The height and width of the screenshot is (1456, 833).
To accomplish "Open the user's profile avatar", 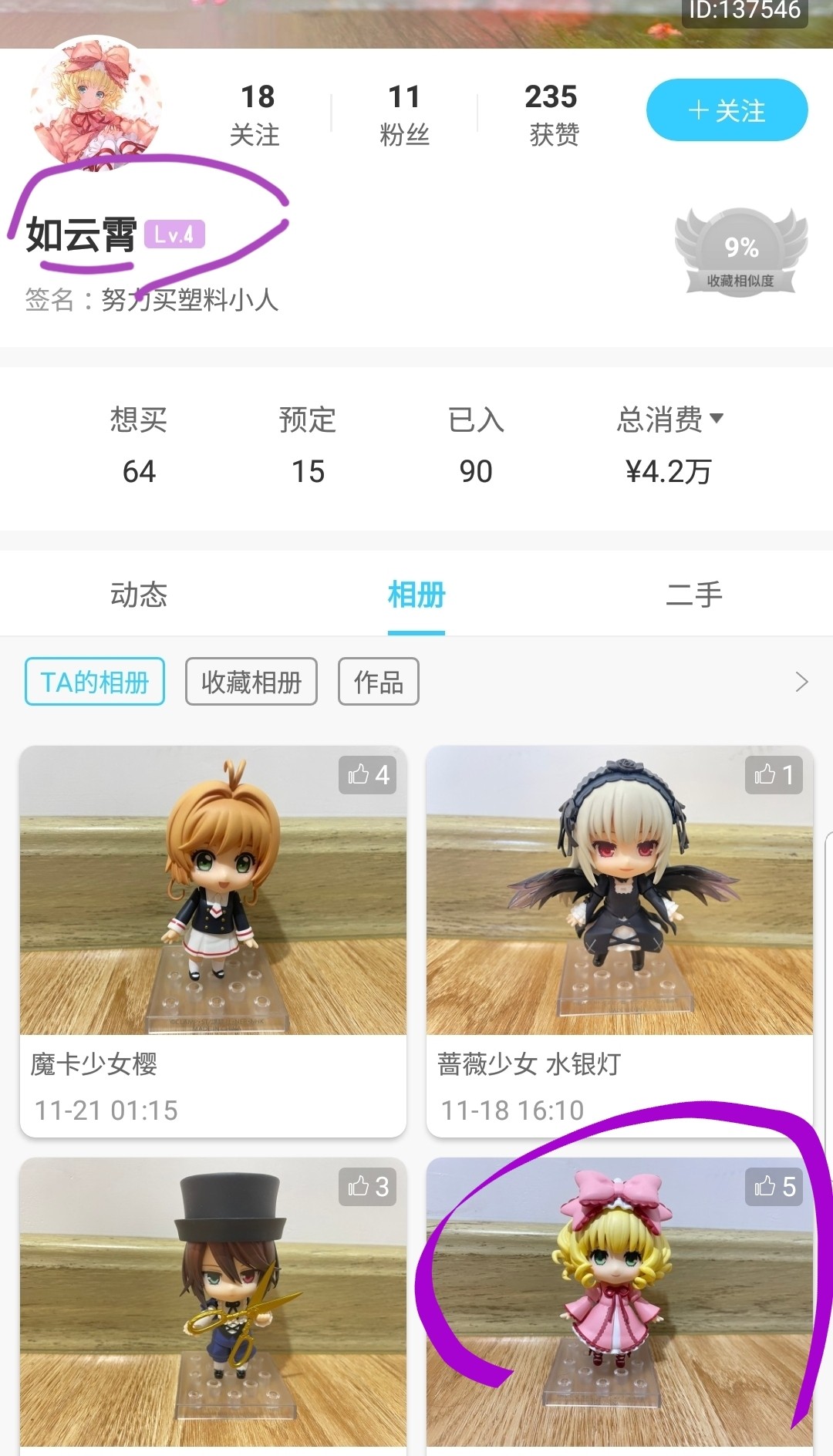I will point(96,104).
